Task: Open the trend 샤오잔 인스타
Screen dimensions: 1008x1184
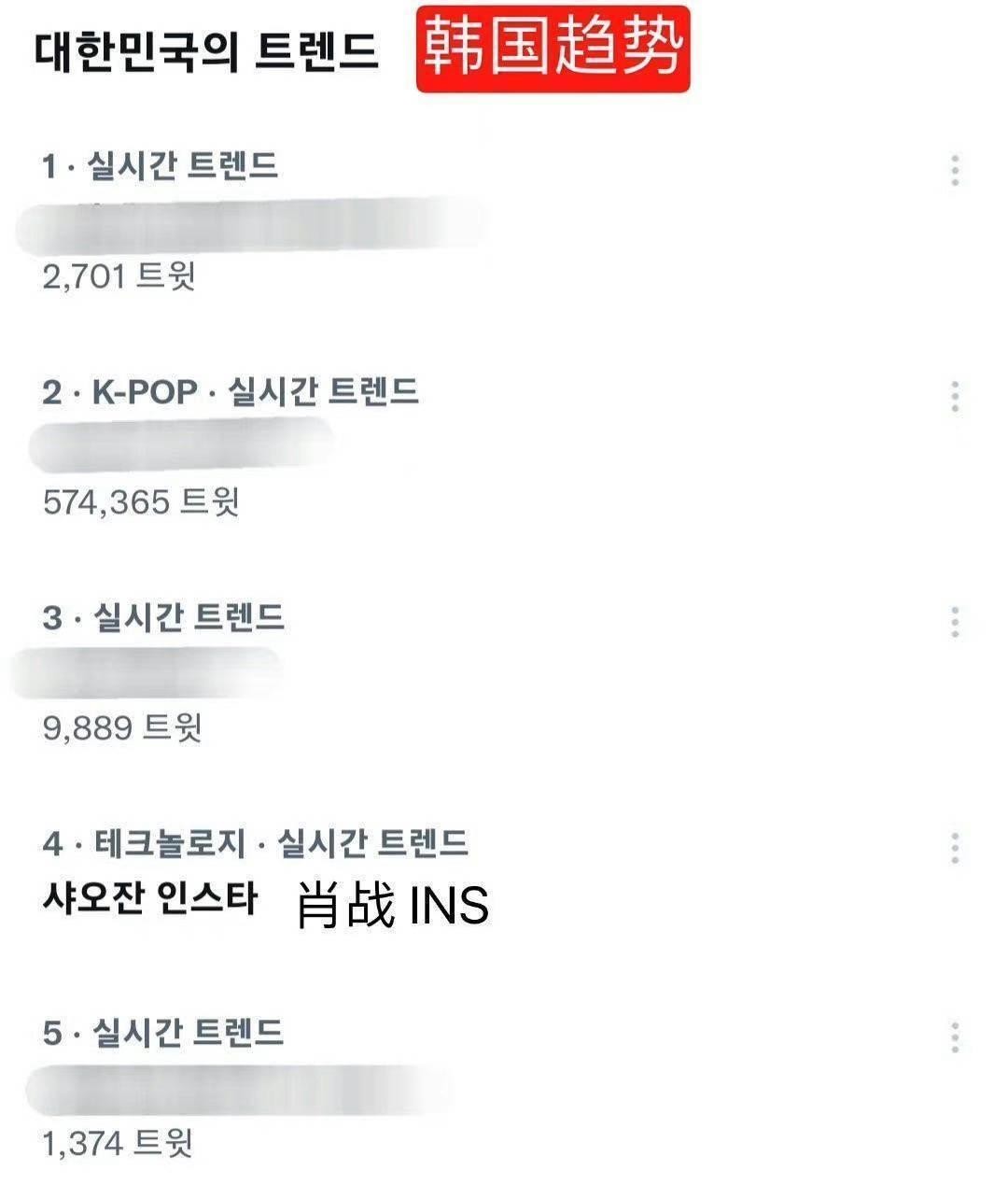Action: pos(149,898)
